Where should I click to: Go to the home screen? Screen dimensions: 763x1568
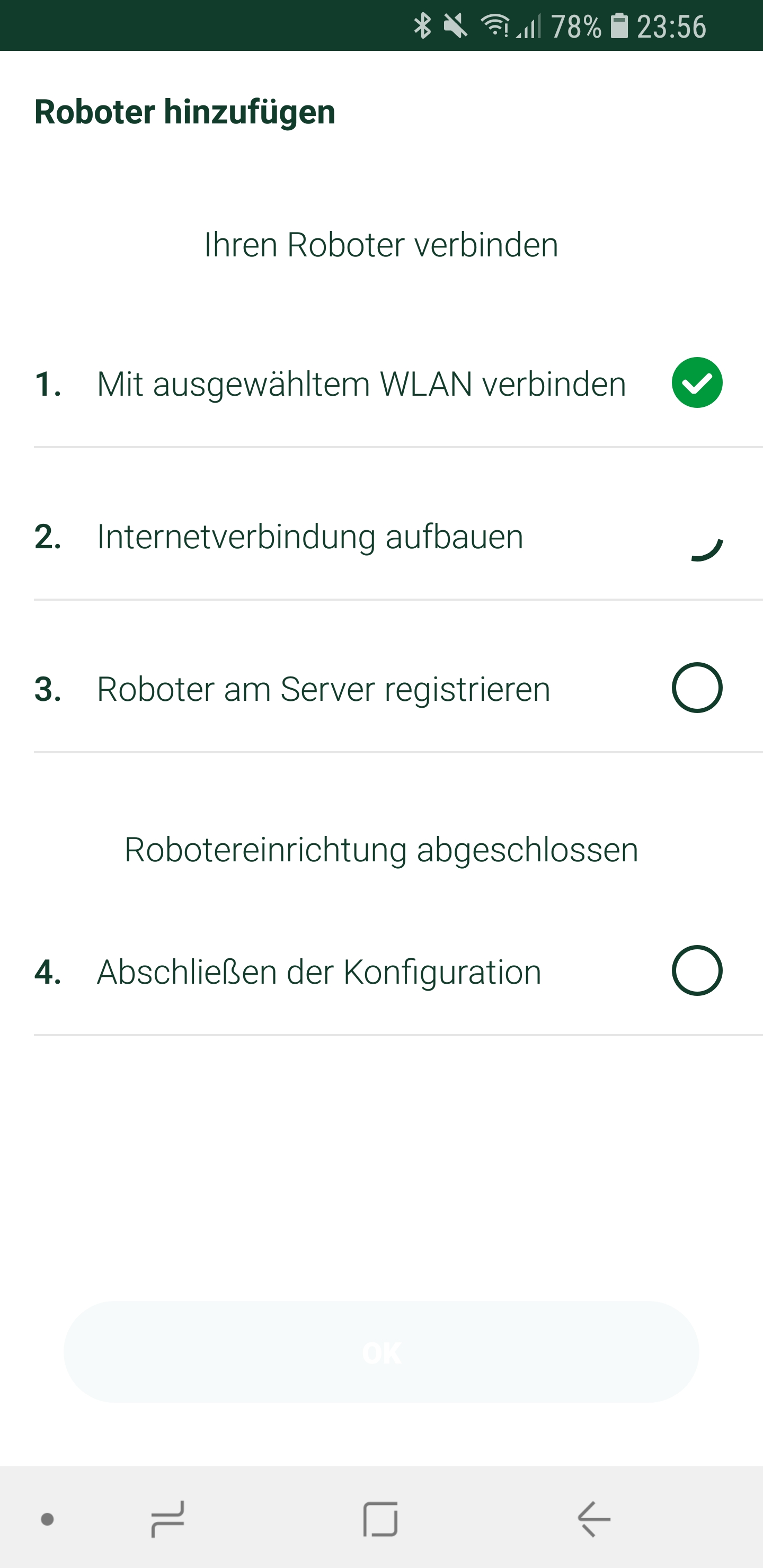point(380,1519)
